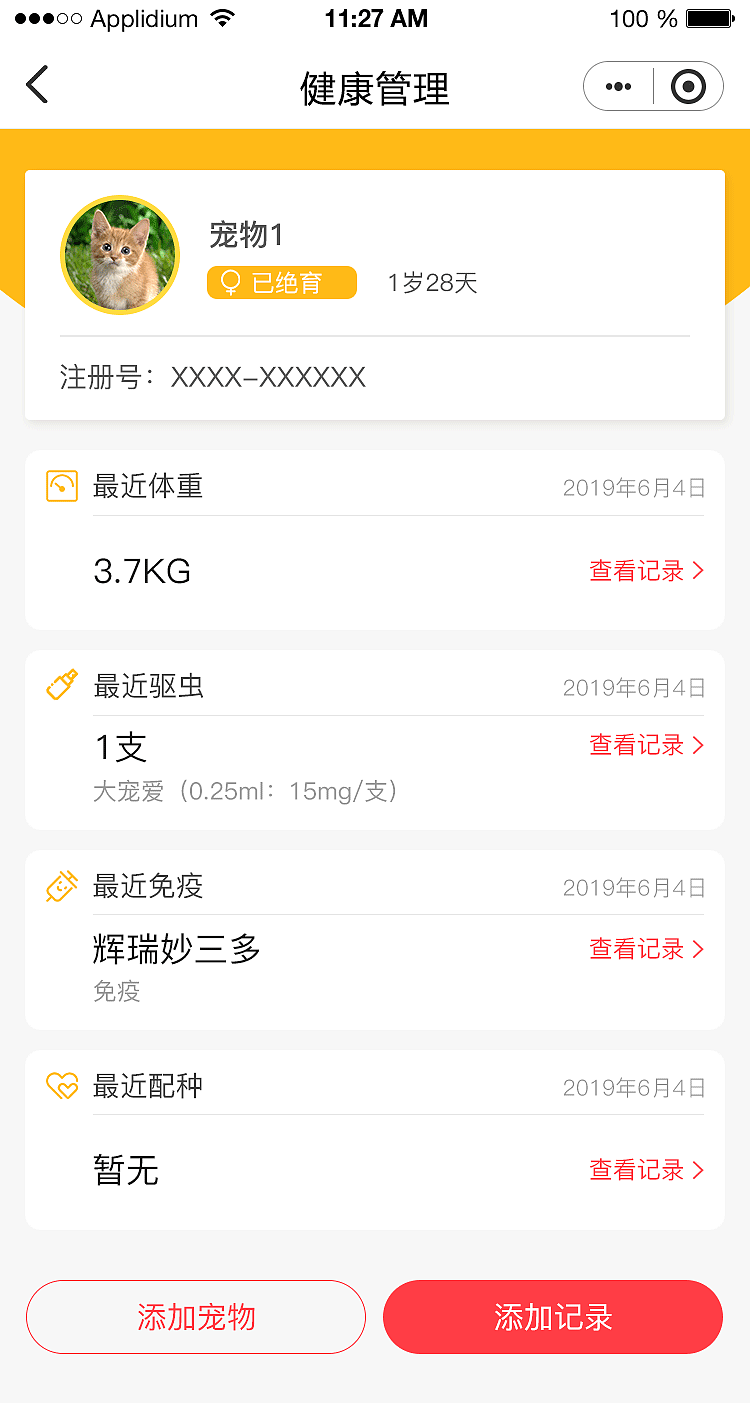View records under 最近体重
Screen dimensions: 750x1403
point(646,571)
